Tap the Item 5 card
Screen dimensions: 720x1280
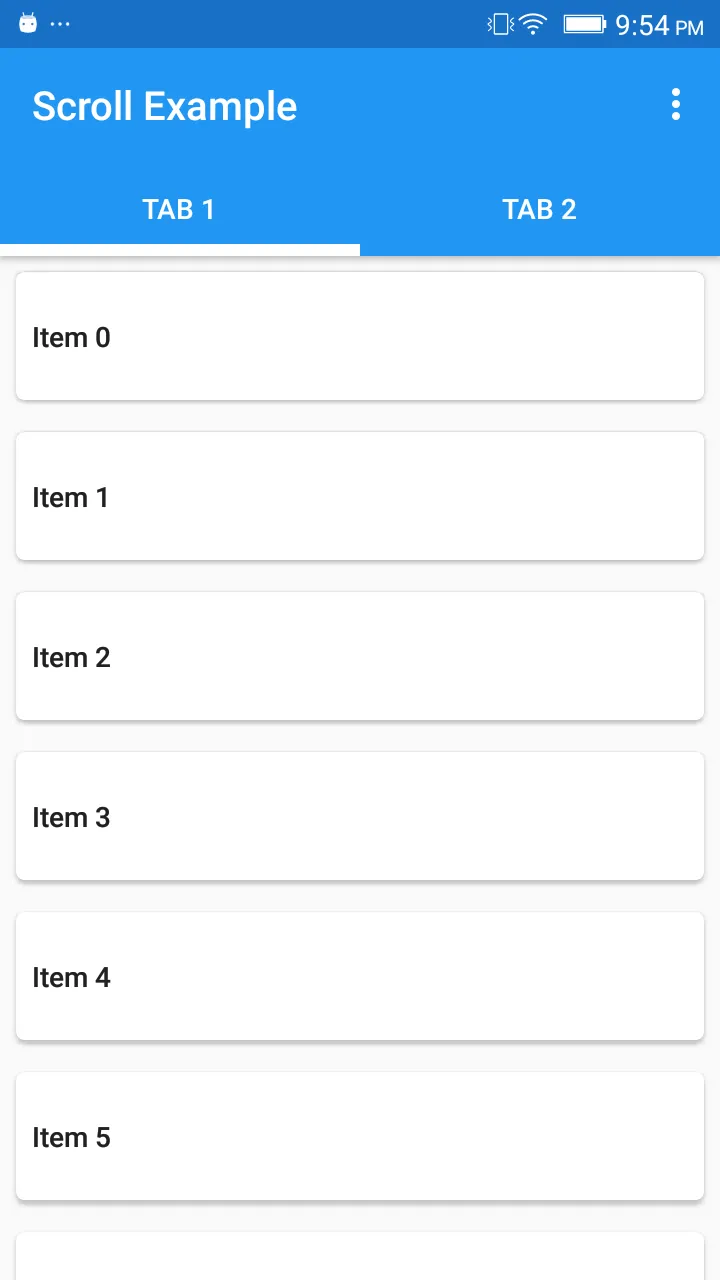(360, 1136)
